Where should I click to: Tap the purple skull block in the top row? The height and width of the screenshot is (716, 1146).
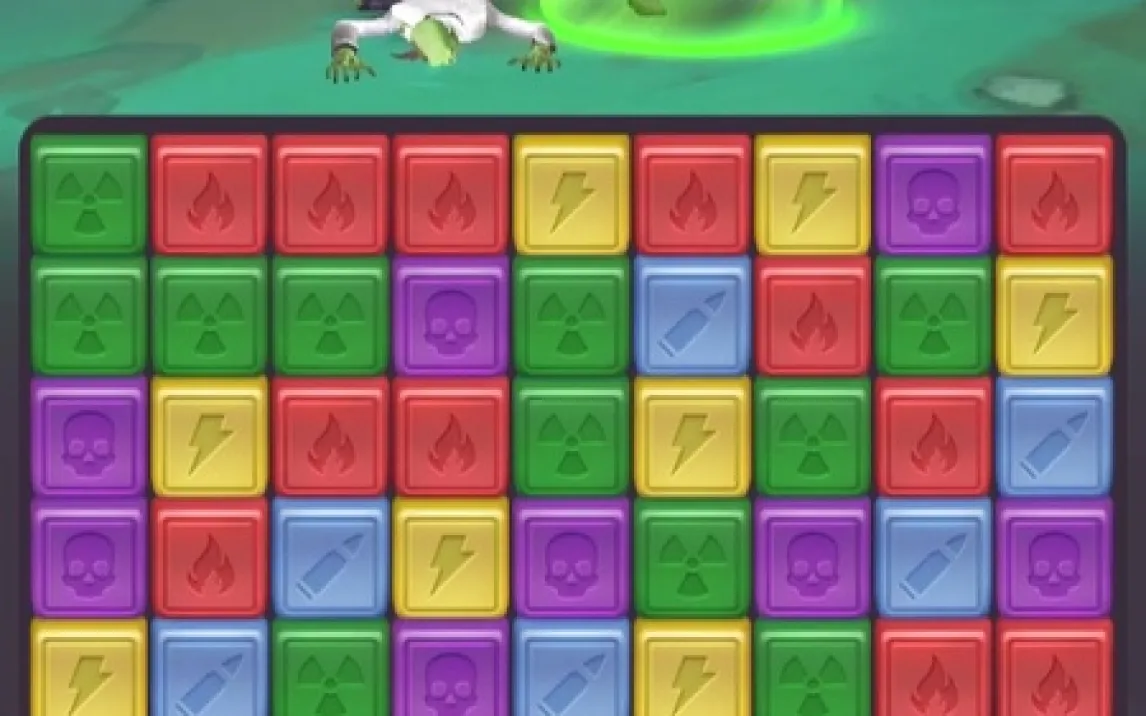tap(932, 195)
